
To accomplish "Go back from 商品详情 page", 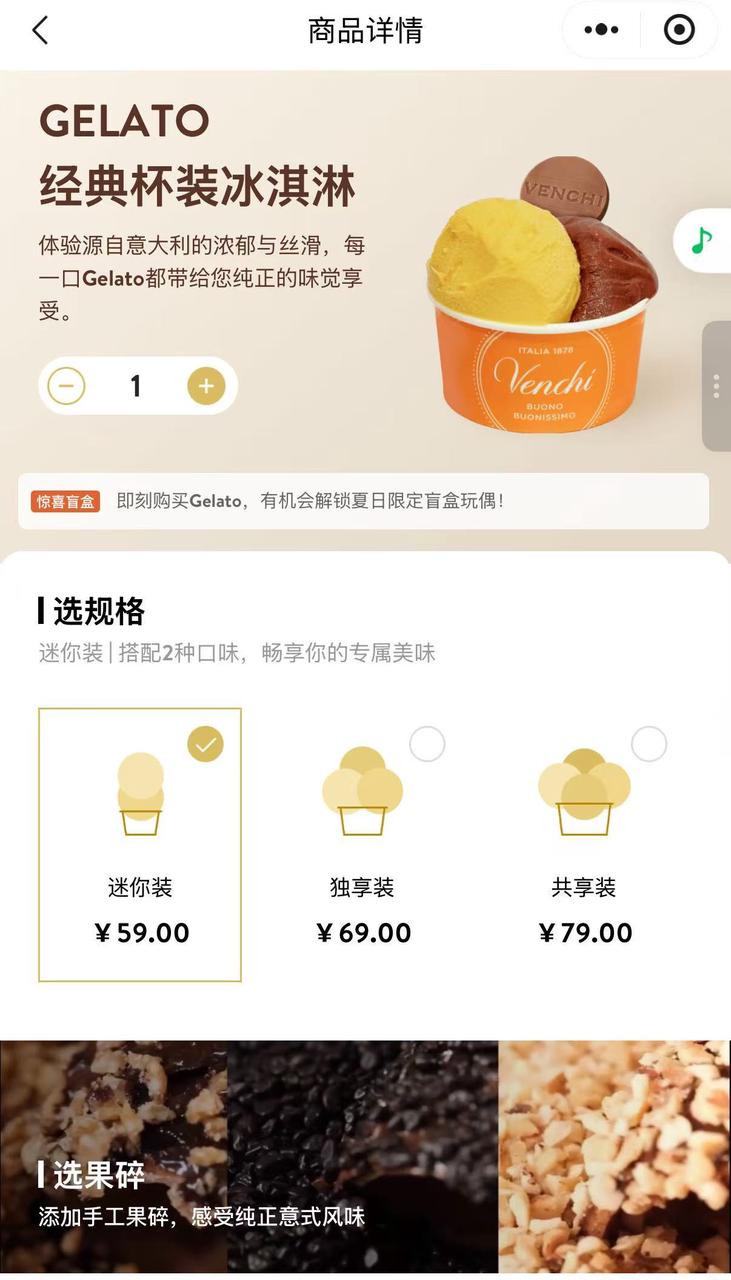I will pyautogui.click(x=40, y=30).
